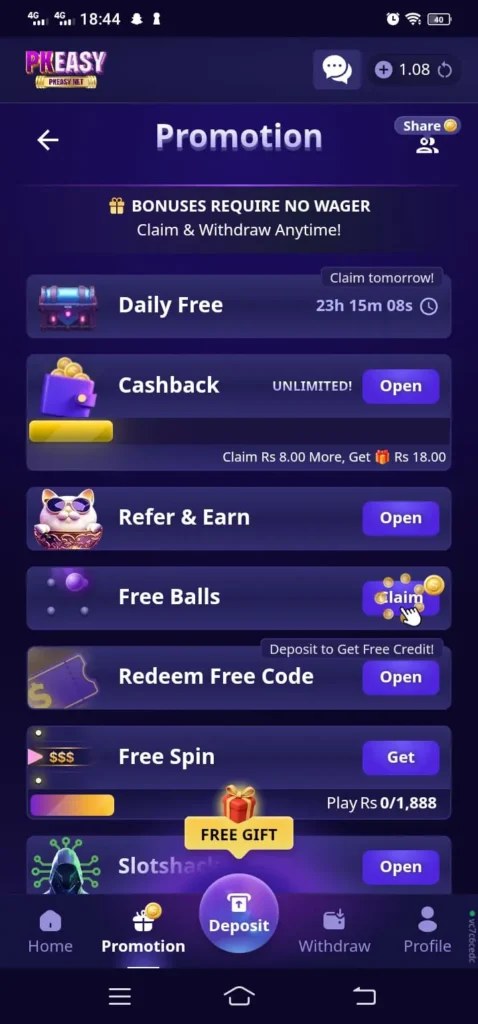Tap the Free Gift box

click(x=238, y=820)
